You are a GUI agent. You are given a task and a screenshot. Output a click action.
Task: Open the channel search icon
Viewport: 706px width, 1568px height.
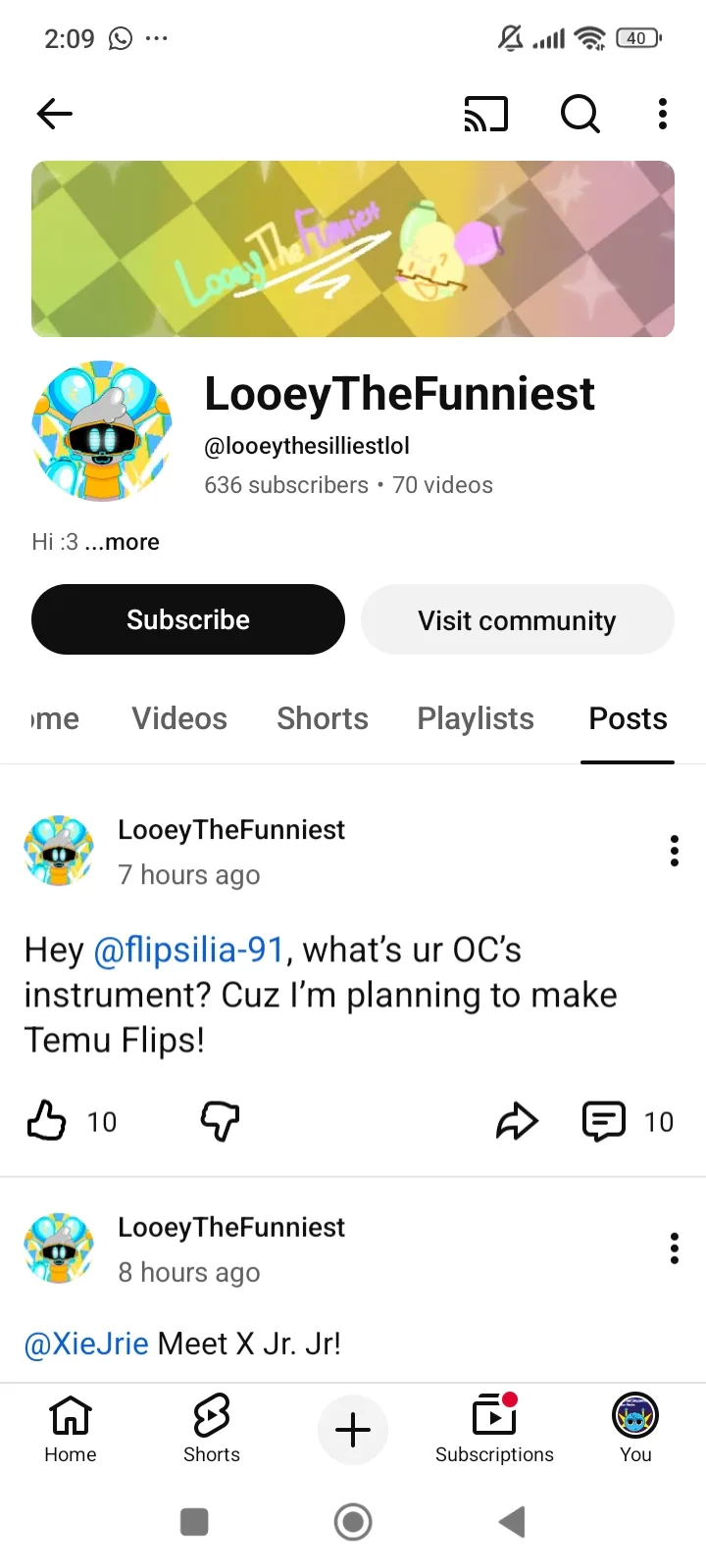tap(580, 114)
